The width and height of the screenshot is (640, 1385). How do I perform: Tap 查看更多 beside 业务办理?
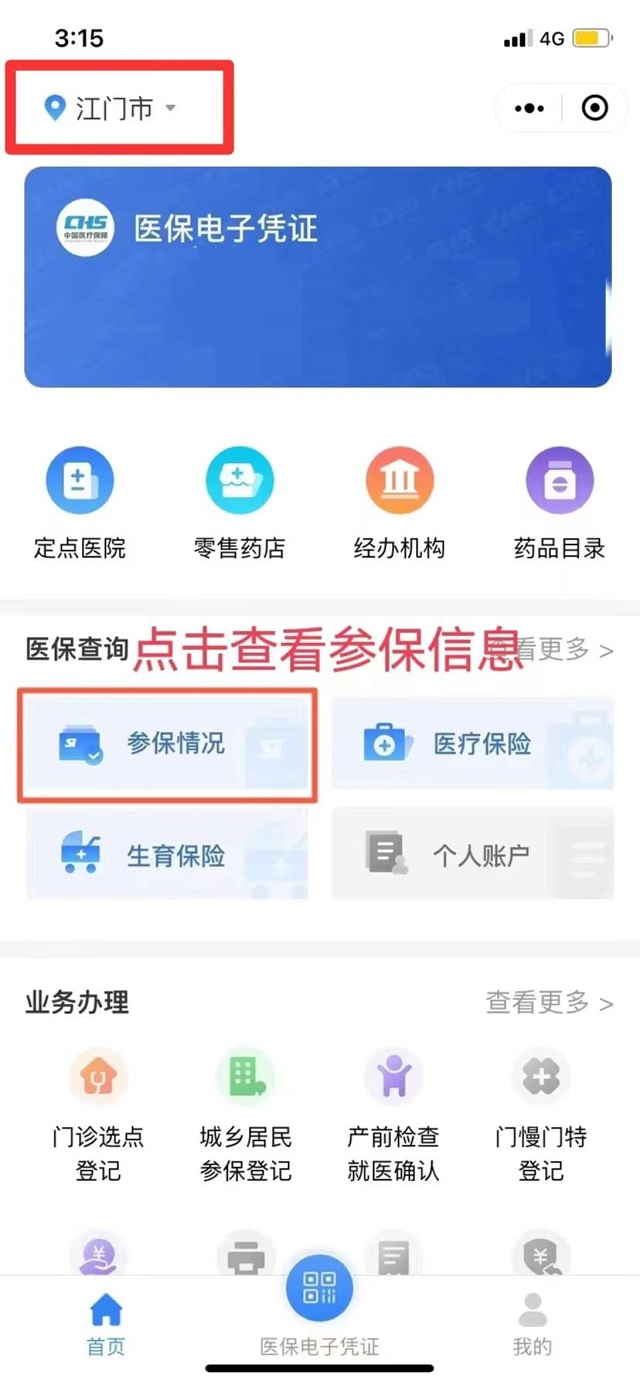click(549, 1002)
